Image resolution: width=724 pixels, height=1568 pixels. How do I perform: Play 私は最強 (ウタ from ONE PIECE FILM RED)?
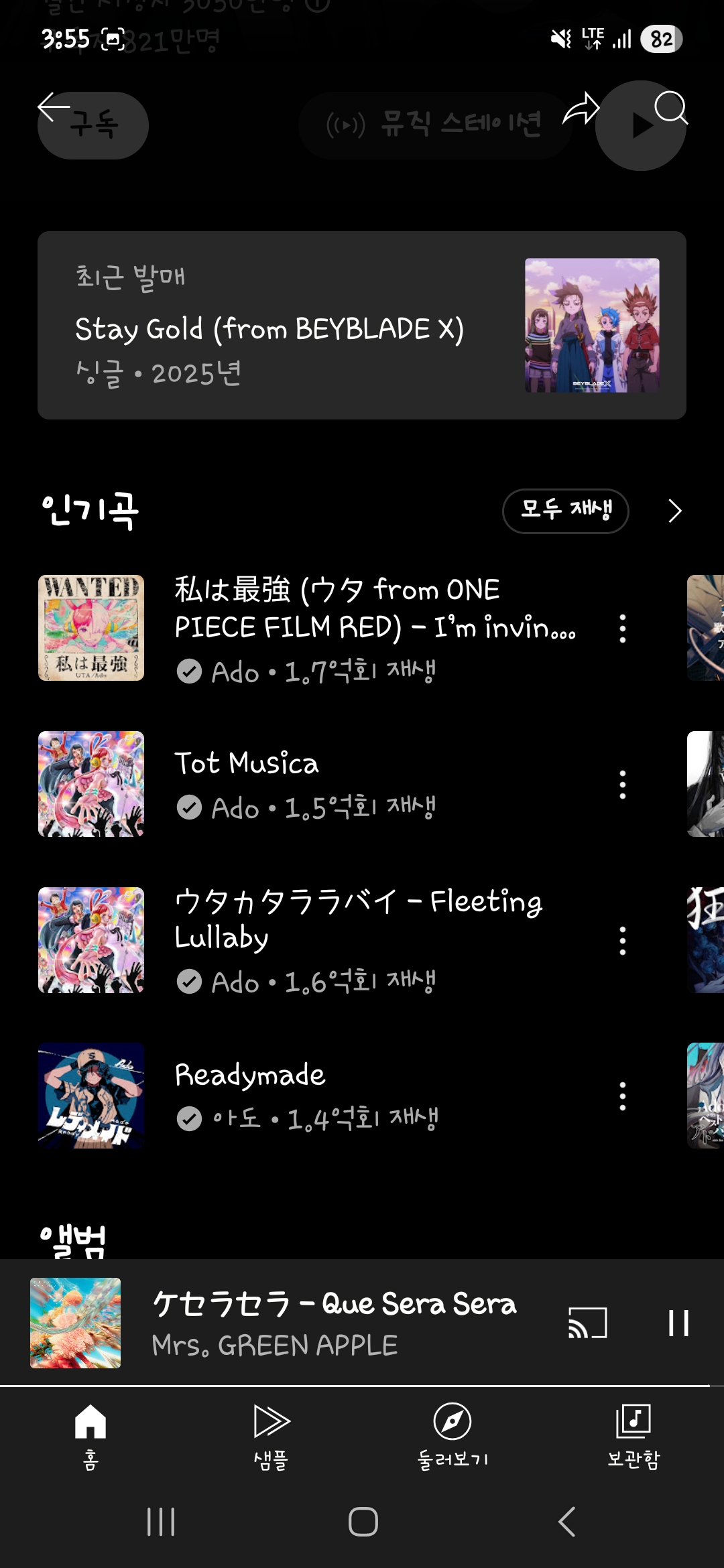(x=375, y=627)
